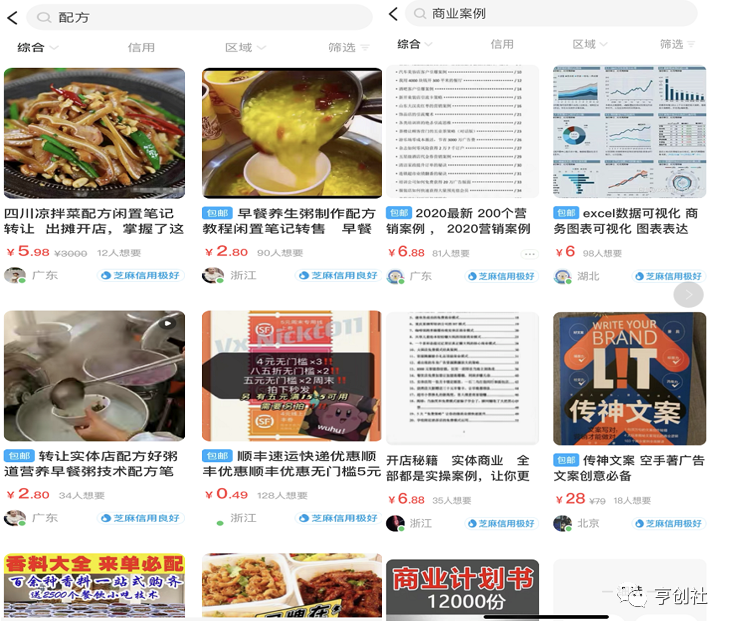731x629 pixels.
Task: Open the 区域 filter for 配方 results
Action: 240,47
